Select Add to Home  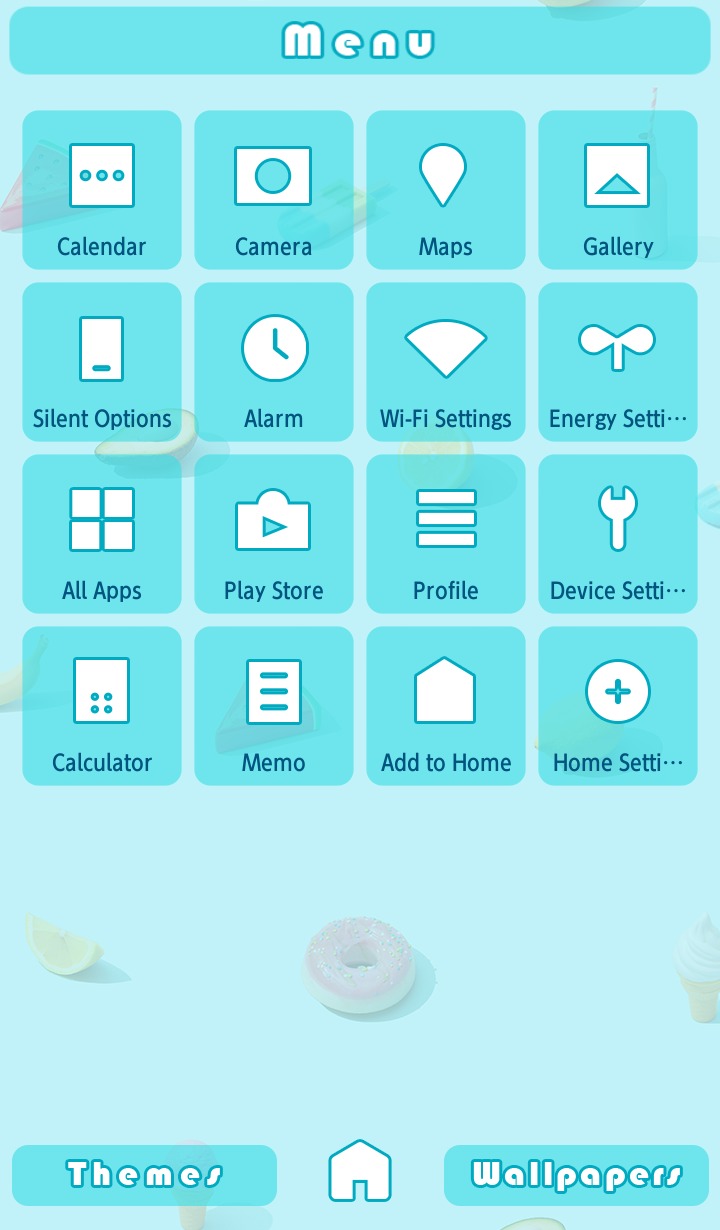[x=446, y=706]
